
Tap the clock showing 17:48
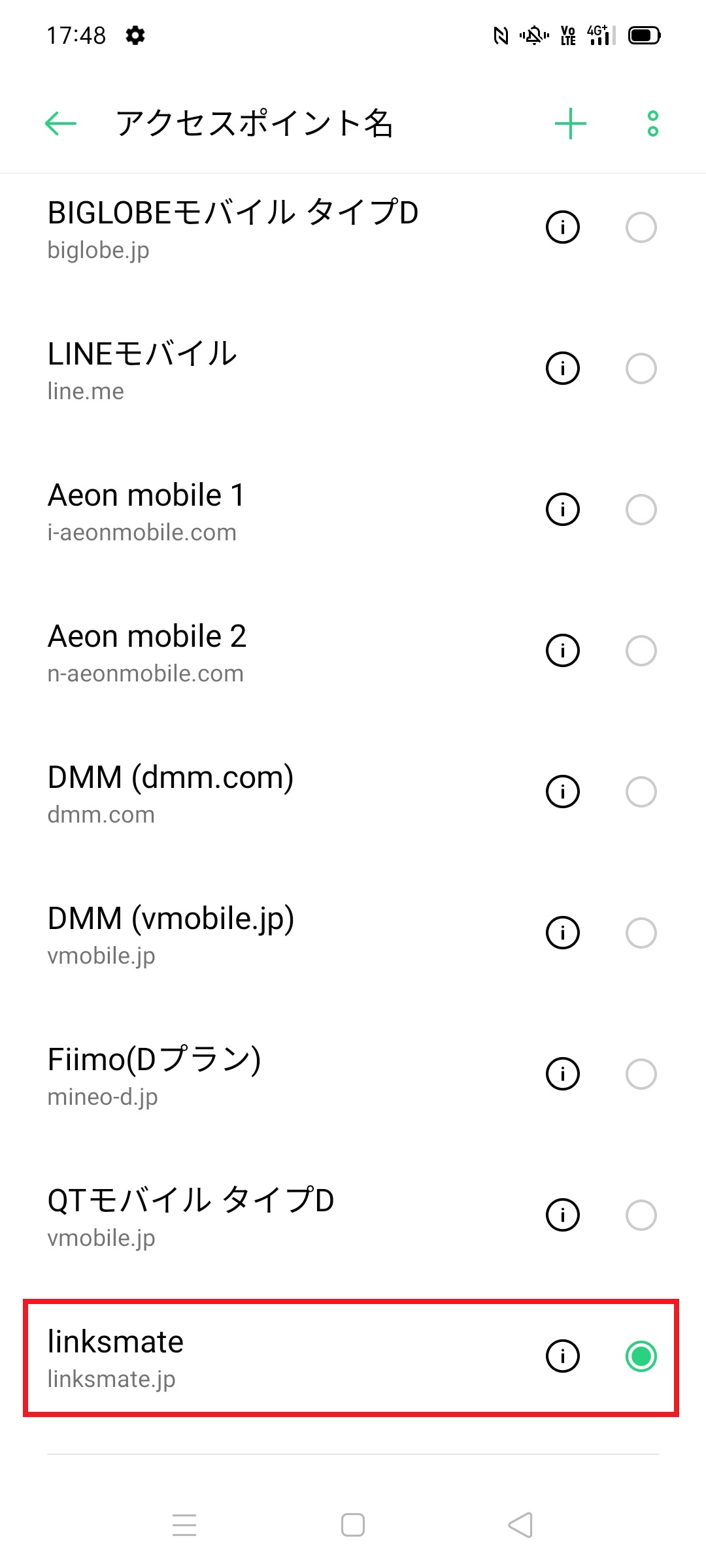coord(75,36)
